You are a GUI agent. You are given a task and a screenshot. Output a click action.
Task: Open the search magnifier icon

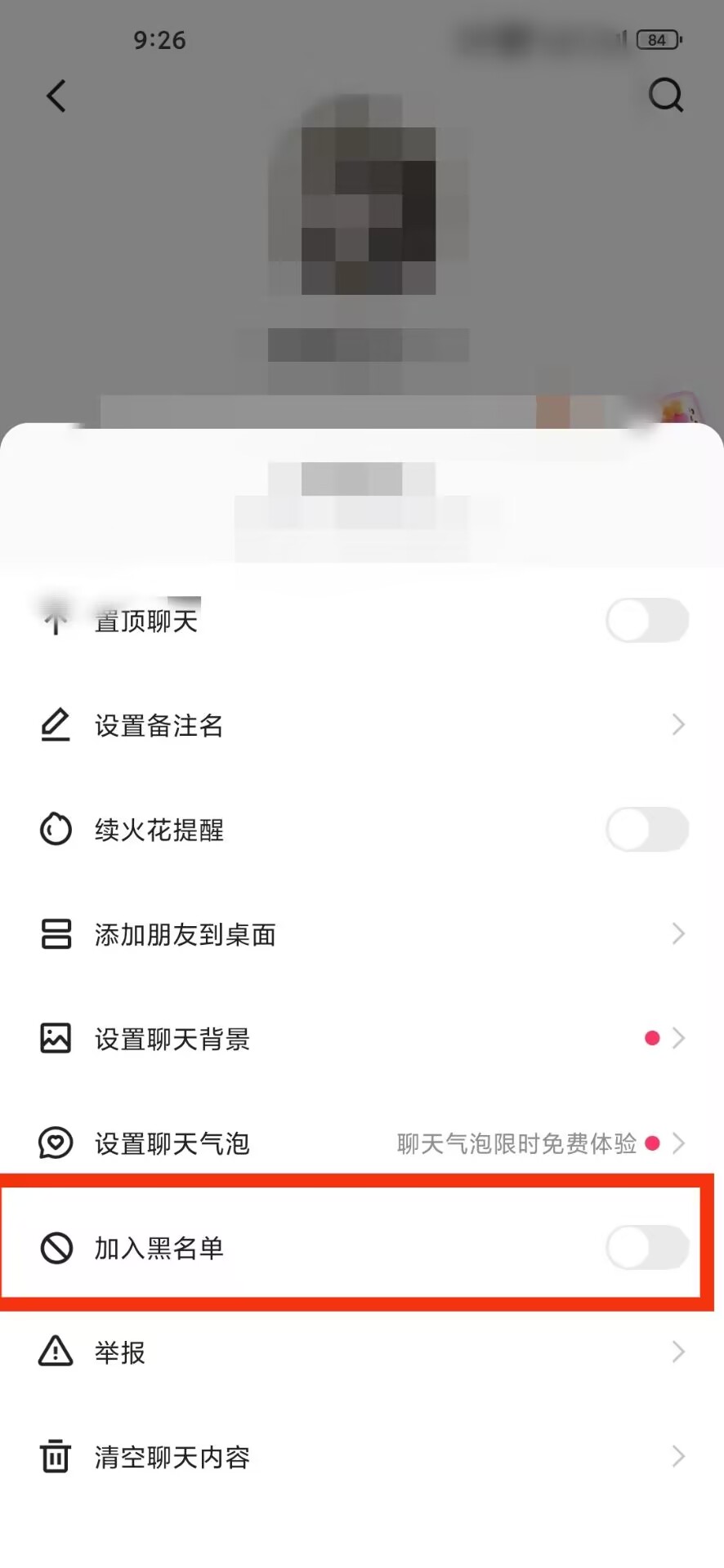click(666, 96)
